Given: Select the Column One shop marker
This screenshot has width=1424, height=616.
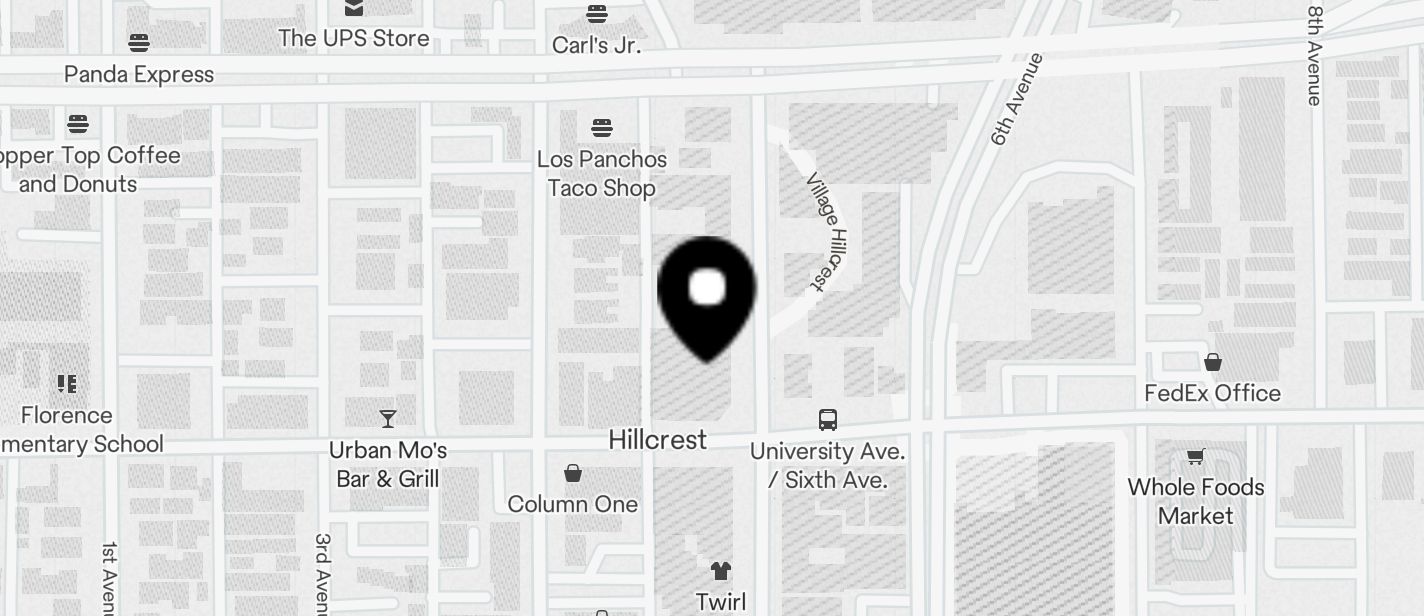Looking at the screenshot, I should pos(573,473).
